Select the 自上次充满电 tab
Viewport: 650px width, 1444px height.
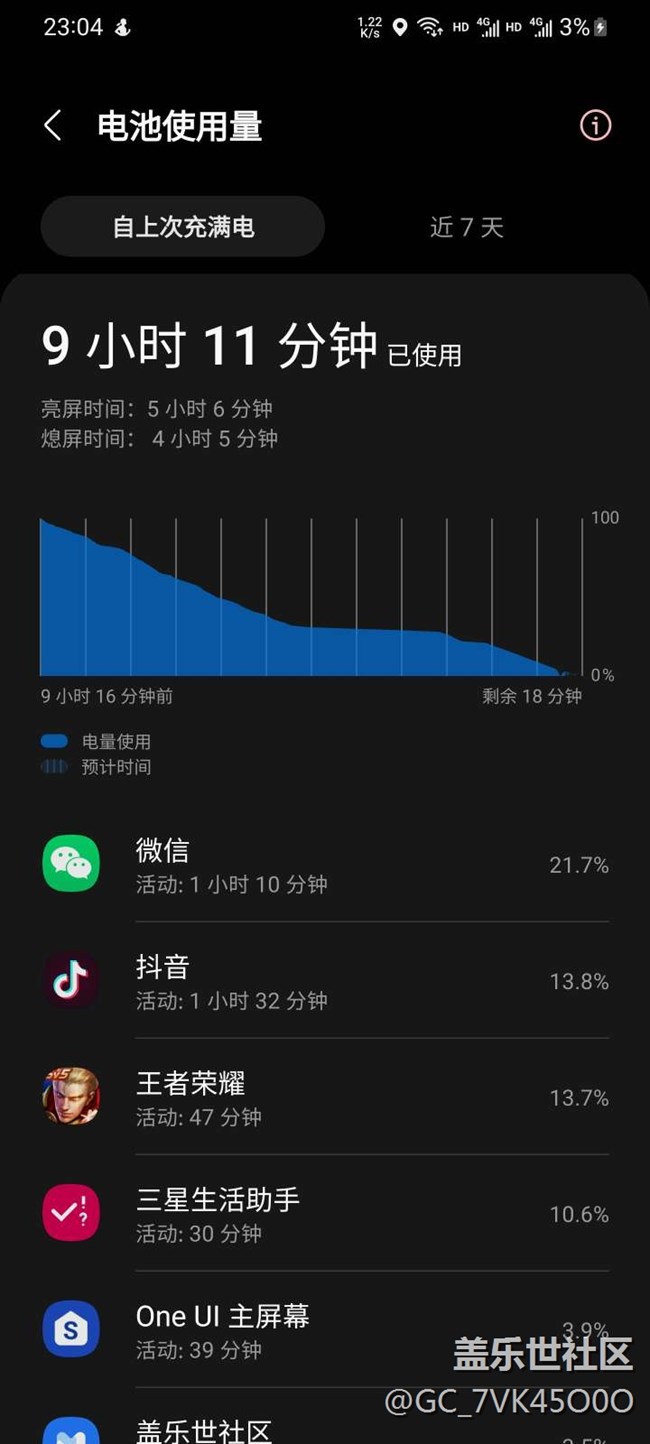click(x=183, y=227)
